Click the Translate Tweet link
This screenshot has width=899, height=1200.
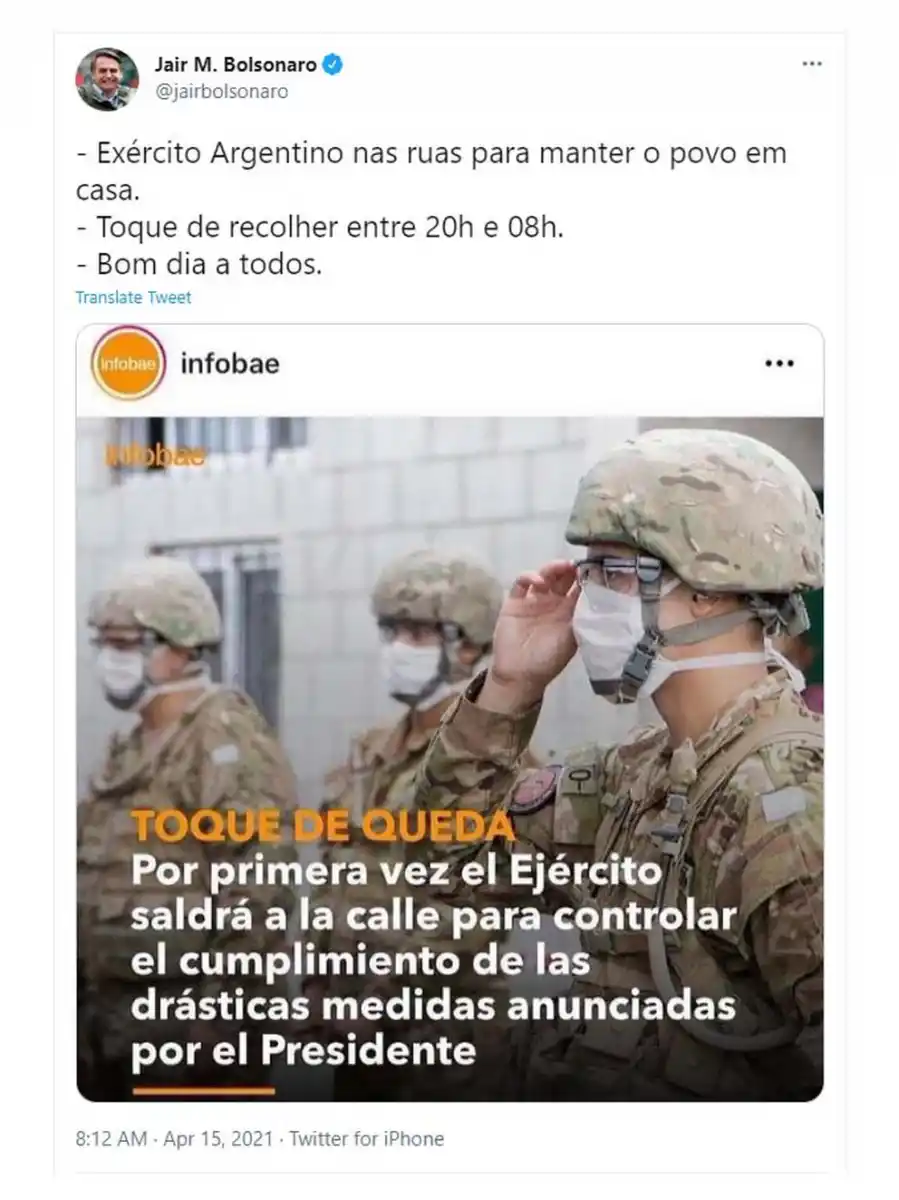[x=133, y=297]
